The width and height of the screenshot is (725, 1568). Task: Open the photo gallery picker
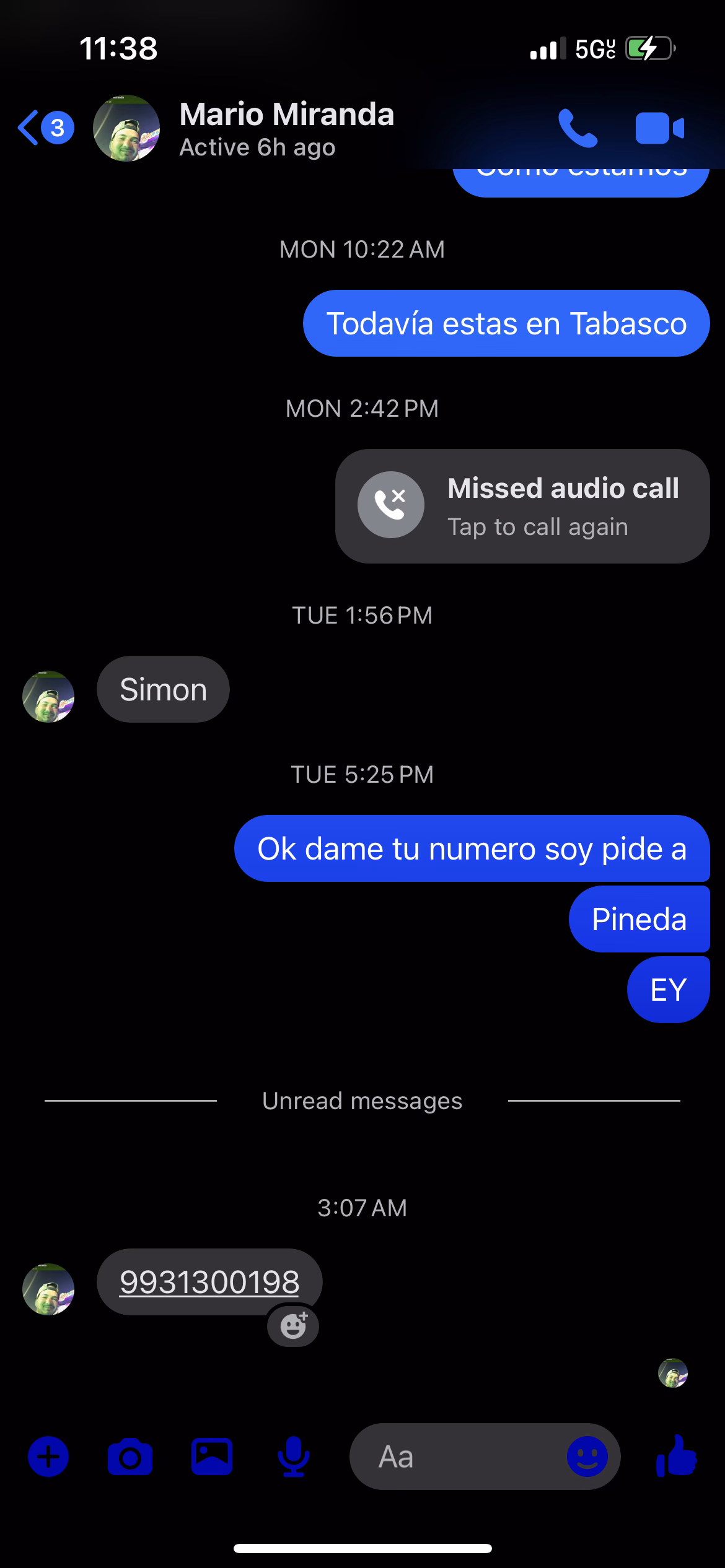point(211,1457)
